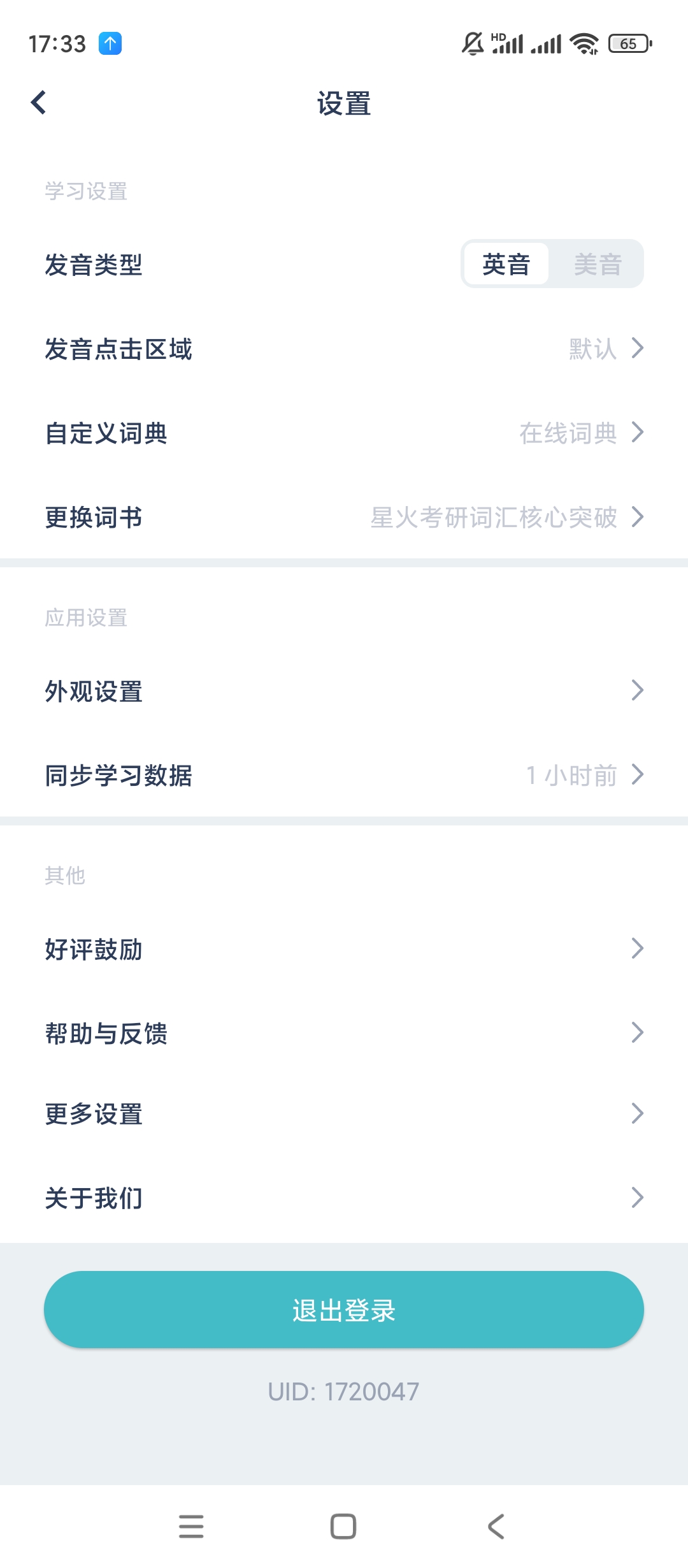Open 更多设置
This screenshot has height=1568, width=688.
click(344, 1114)
